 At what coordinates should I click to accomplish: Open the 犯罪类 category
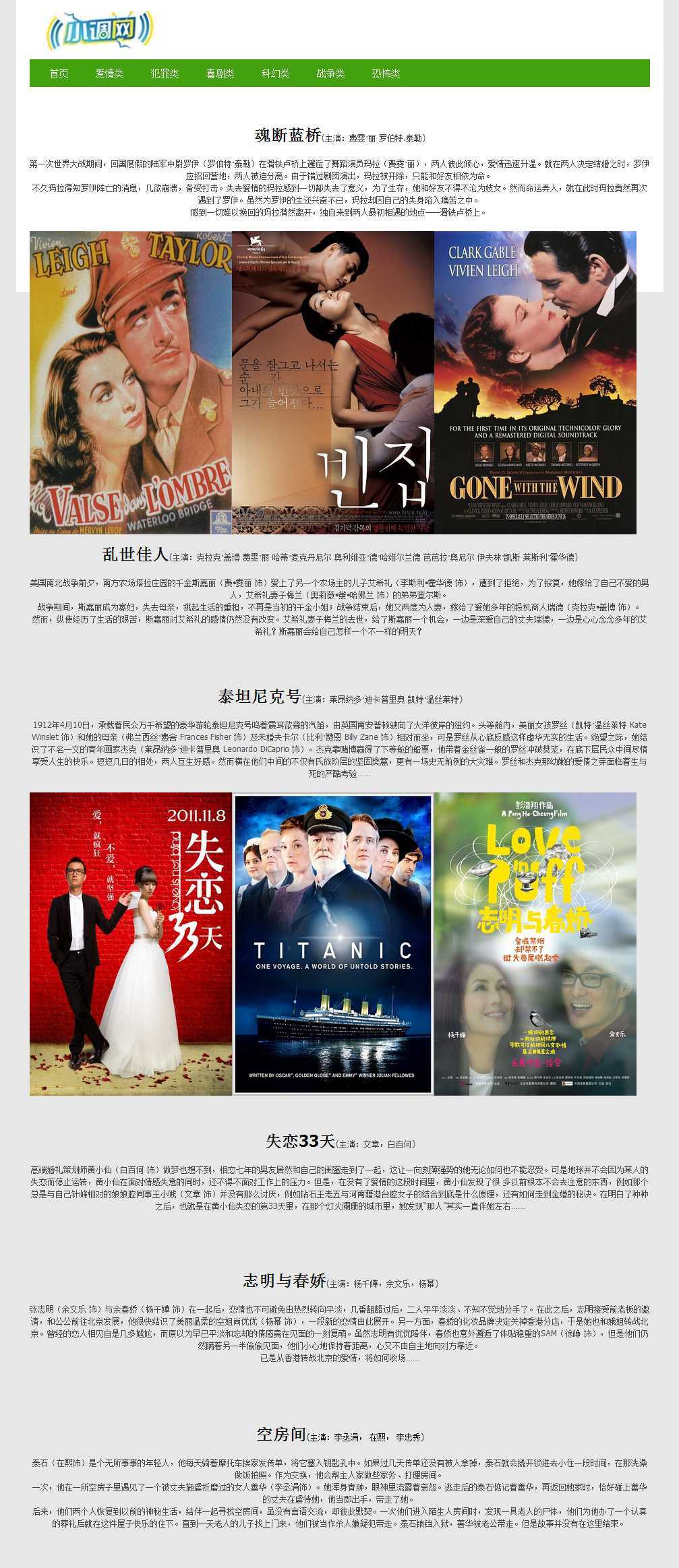coord(165,73)
